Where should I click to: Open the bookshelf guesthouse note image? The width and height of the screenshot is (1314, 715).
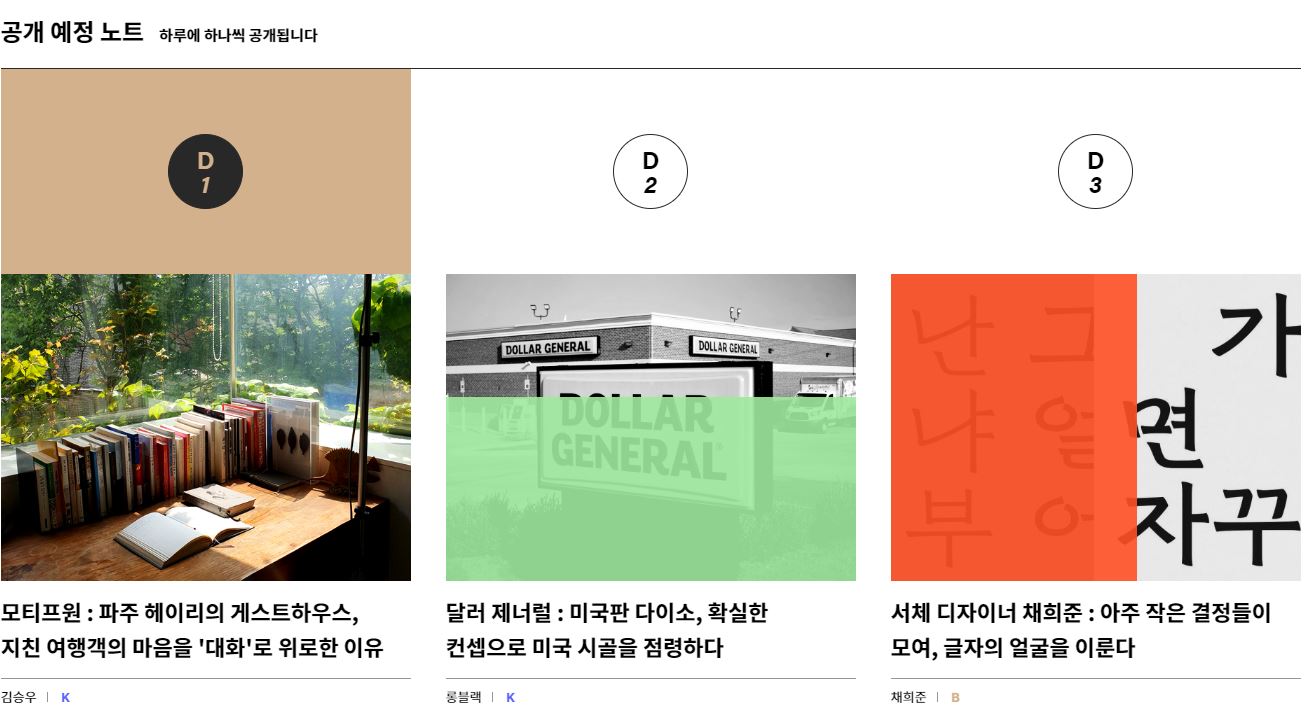pos(205,427)
